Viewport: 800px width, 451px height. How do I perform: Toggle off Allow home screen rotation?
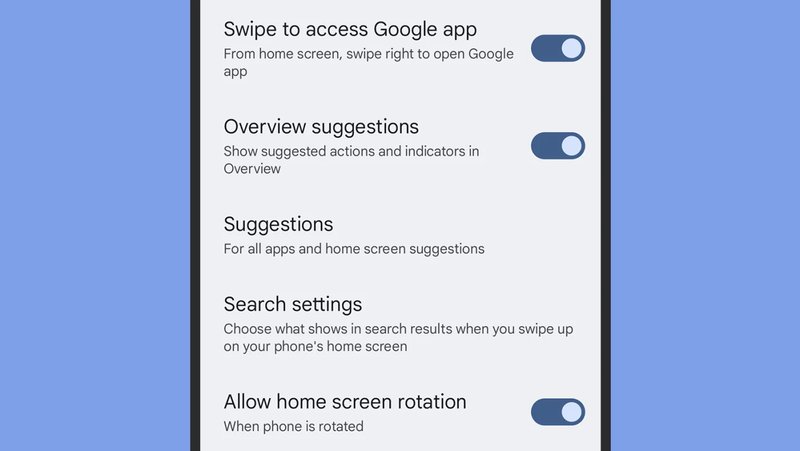pyautogui.click(x=557, y=412)
